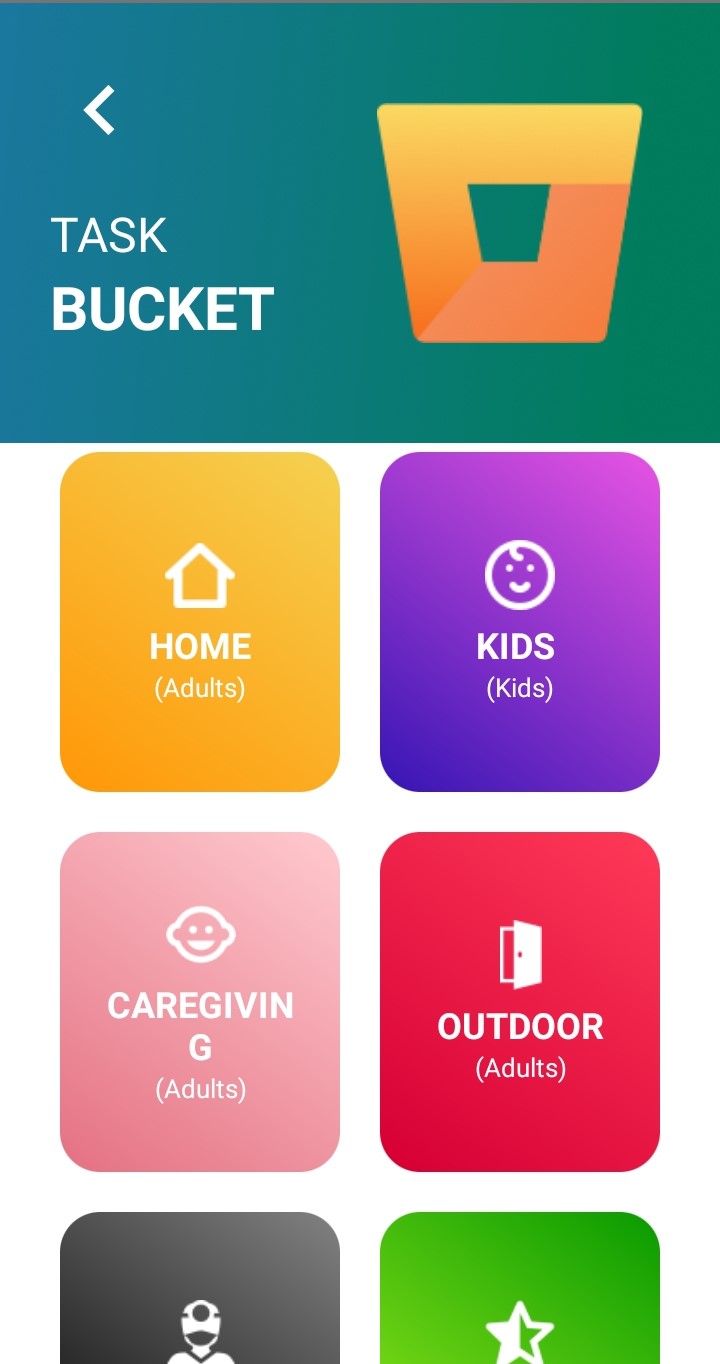Image resolution: width=720 pixels, height=1364 pixels.
Task: Choose the Outdoor (Adults) category
Action: 520,1002
